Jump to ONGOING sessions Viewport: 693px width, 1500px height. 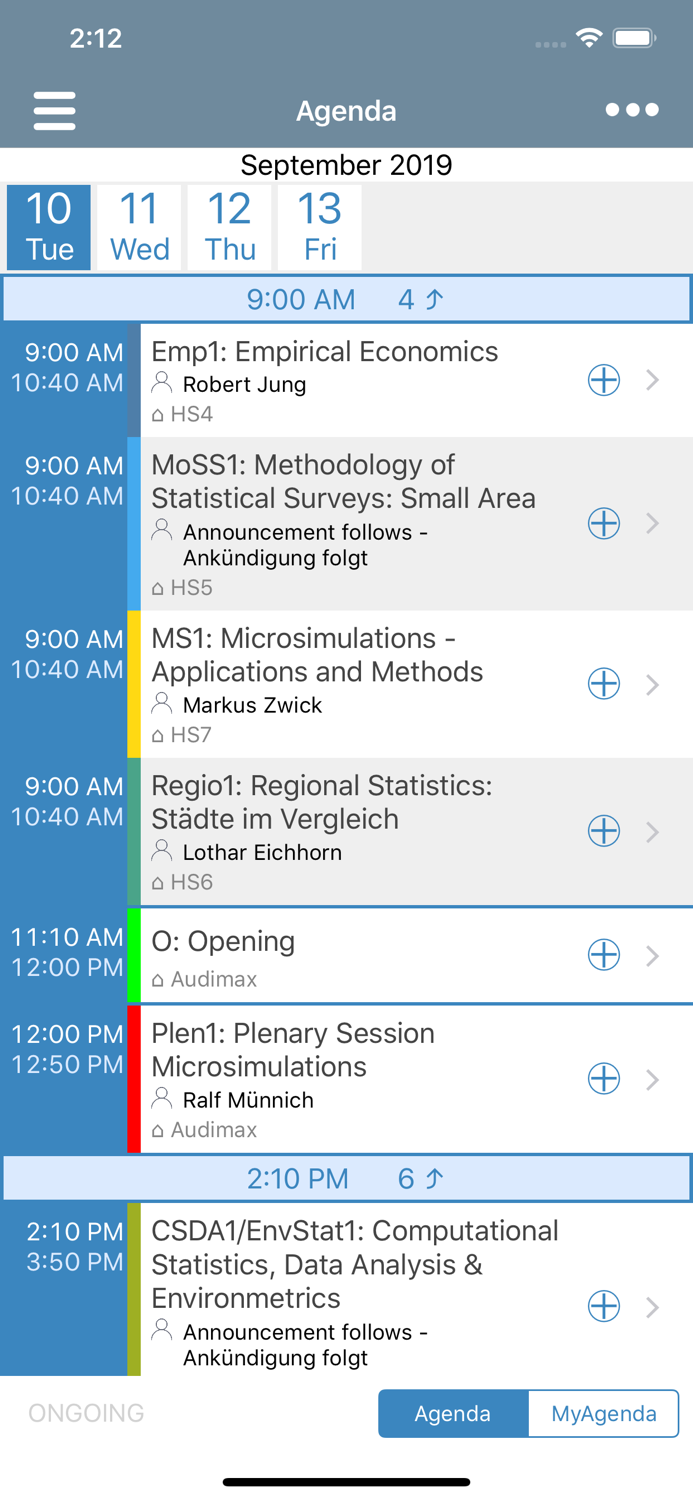click(x=86, y=1413)
